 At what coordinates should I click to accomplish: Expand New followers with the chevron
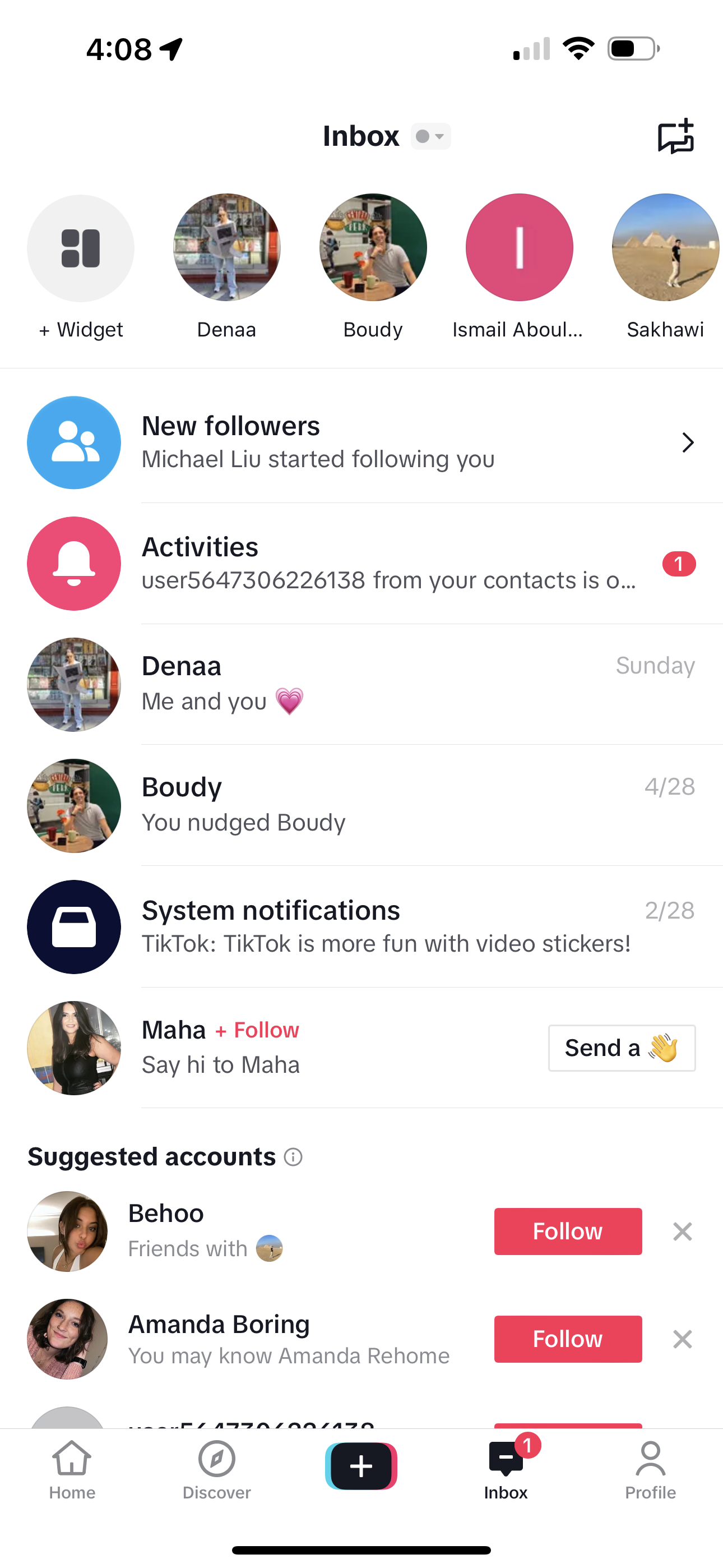point(687,442)
